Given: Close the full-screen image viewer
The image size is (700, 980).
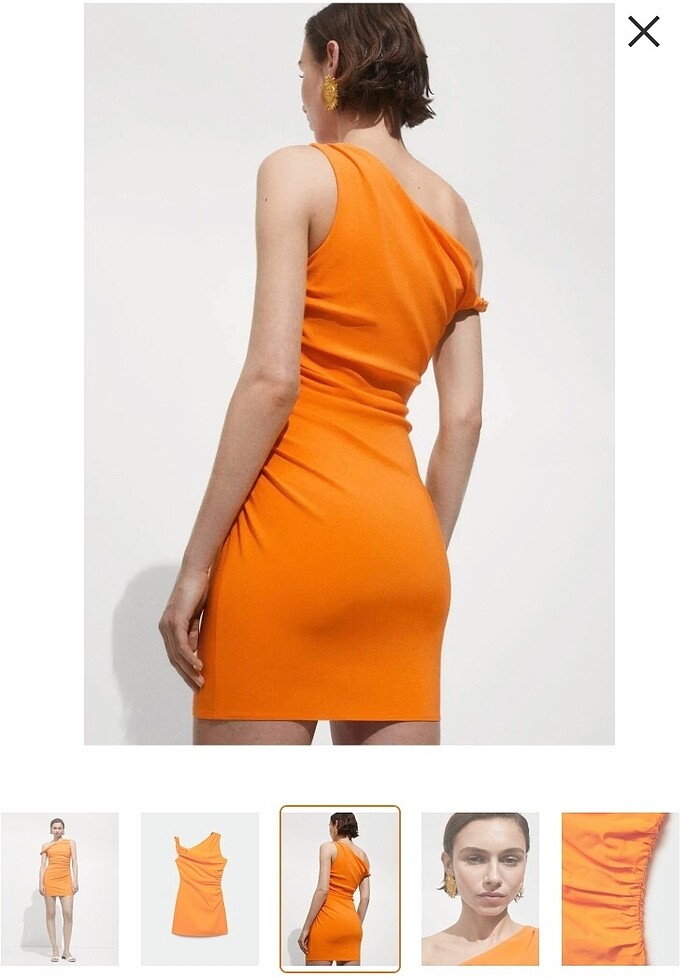Looking at the screenshot, I should (643, 32).
